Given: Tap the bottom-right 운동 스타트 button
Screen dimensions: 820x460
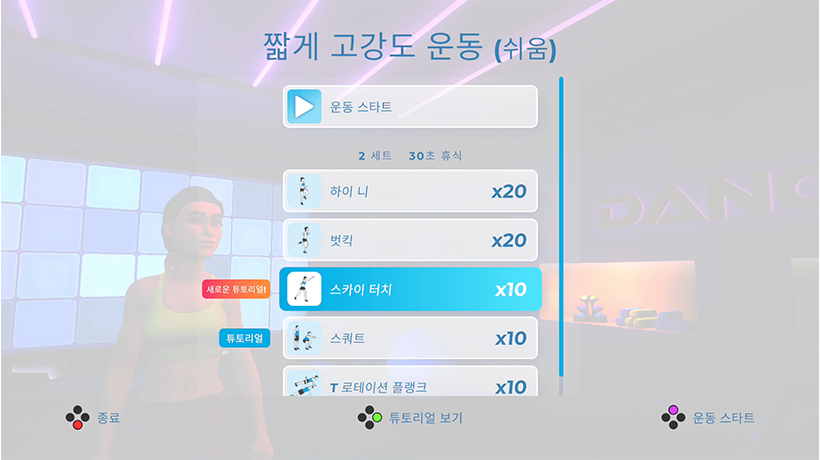Looking at the screenshot, I should pyautogui.click(x=709, y=417).
